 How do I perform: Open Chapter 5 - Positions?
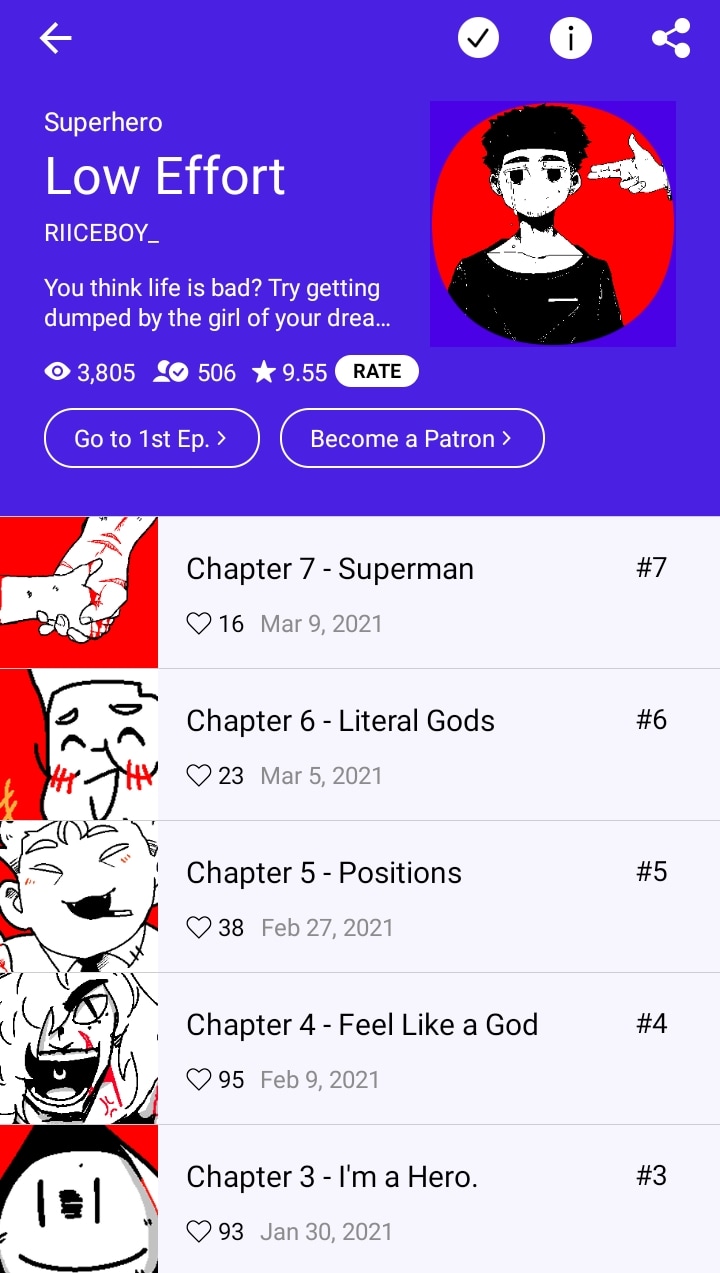360,897
